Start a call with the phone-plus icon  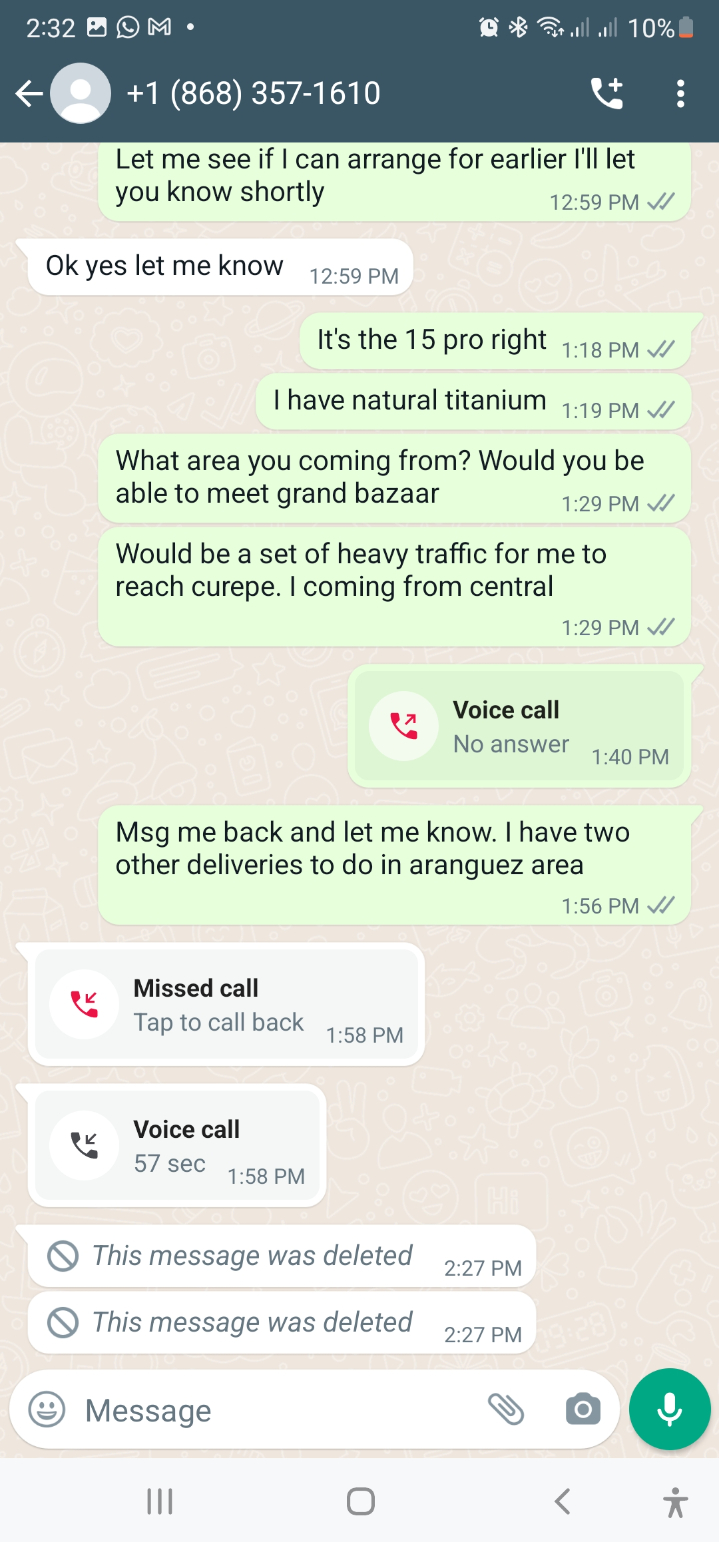(x=606, y=93)
